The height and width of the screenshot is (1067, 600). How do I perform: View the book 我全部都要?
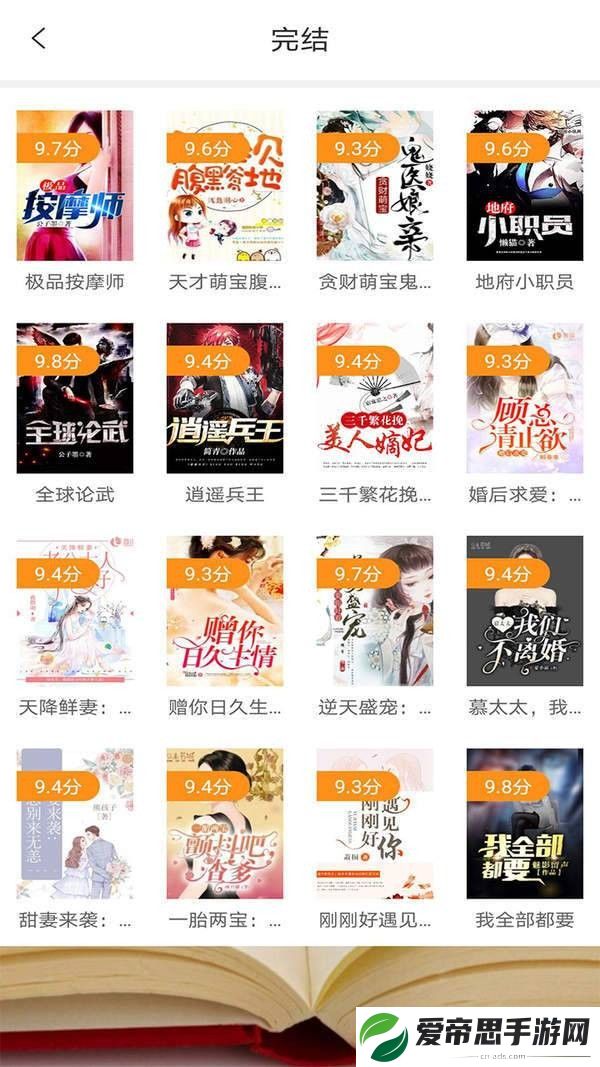(525, 824)
